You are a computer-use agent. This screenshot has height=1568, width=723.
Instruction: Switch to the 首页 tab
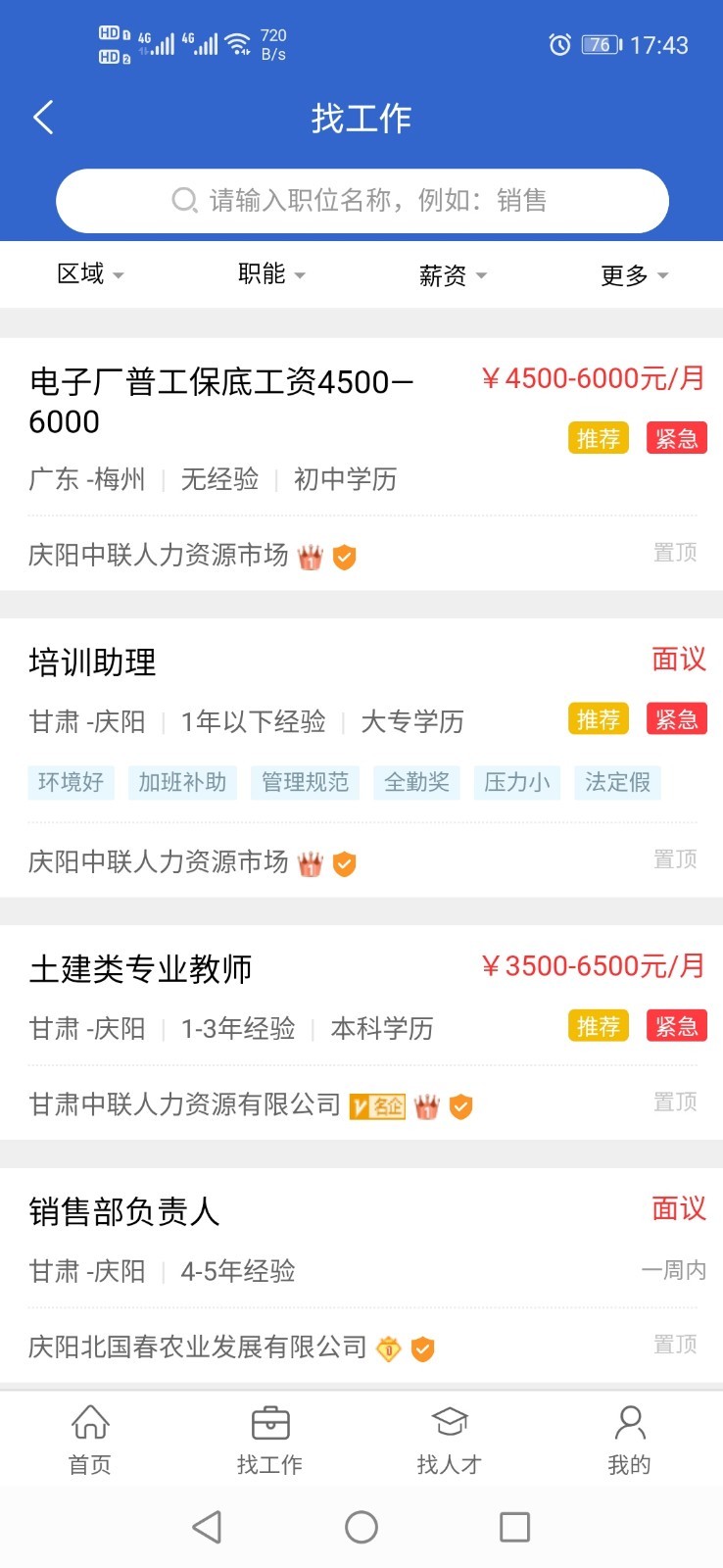click(x=90, y=1439)
